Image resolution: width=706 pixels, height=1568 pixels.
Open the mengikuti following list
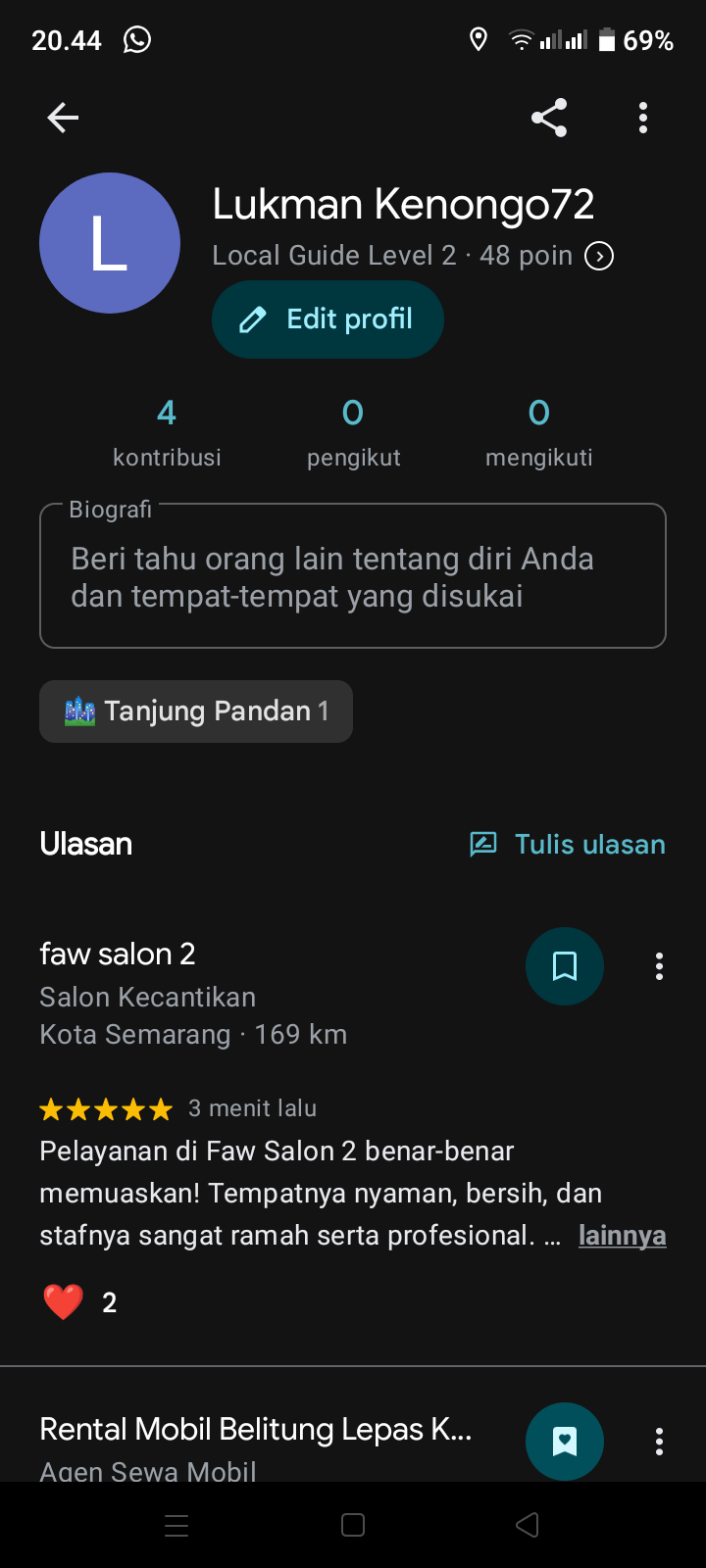pos(539,431)
